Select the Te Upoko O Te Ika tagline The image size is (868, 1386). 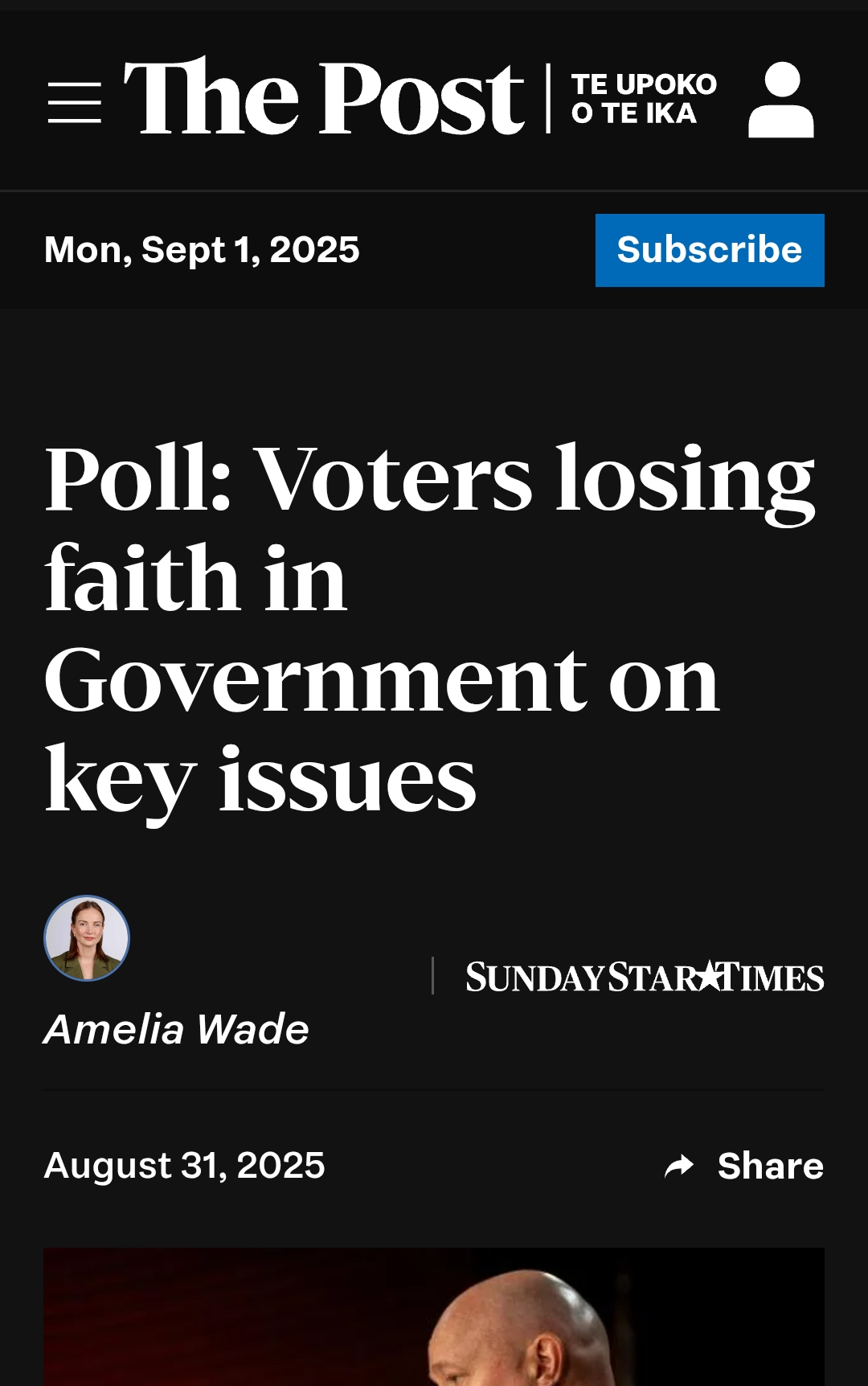click(643, 100)
